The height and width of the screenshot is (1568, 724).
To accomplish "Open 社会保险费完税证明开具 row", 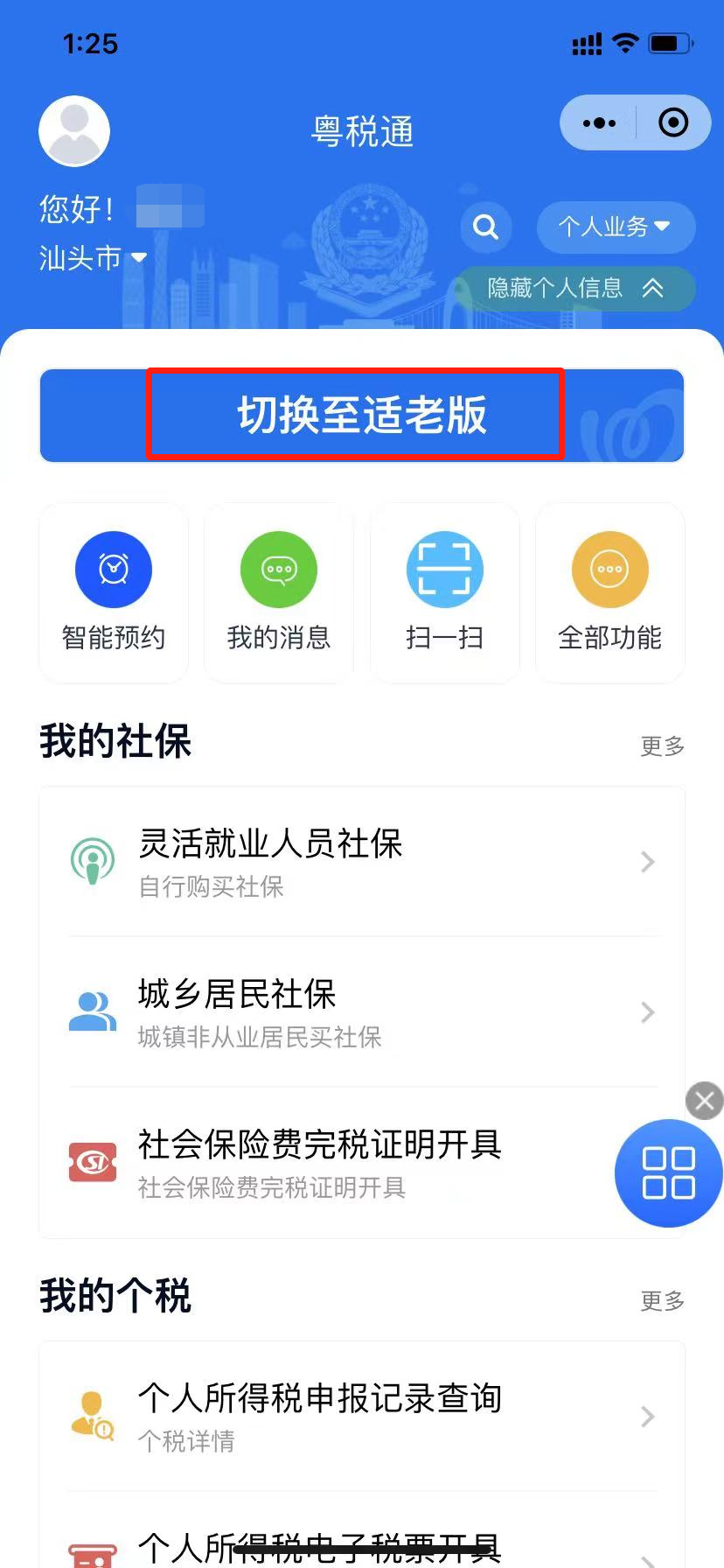I will [x=332, y=1162].
